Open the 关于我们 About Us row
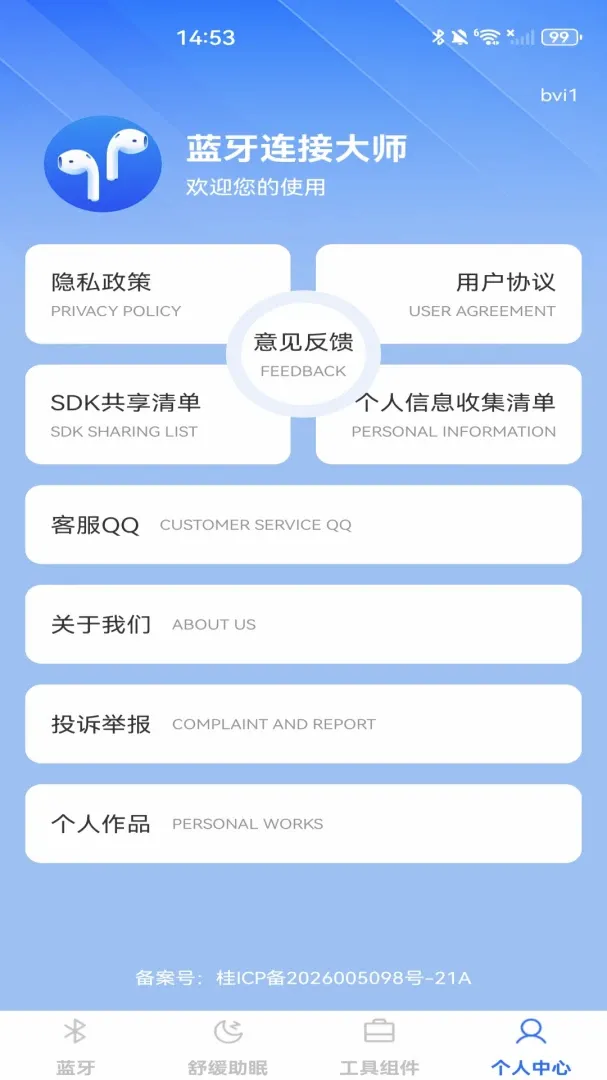The width and height of the screenshot is (607, 1080). click(303, 624)
